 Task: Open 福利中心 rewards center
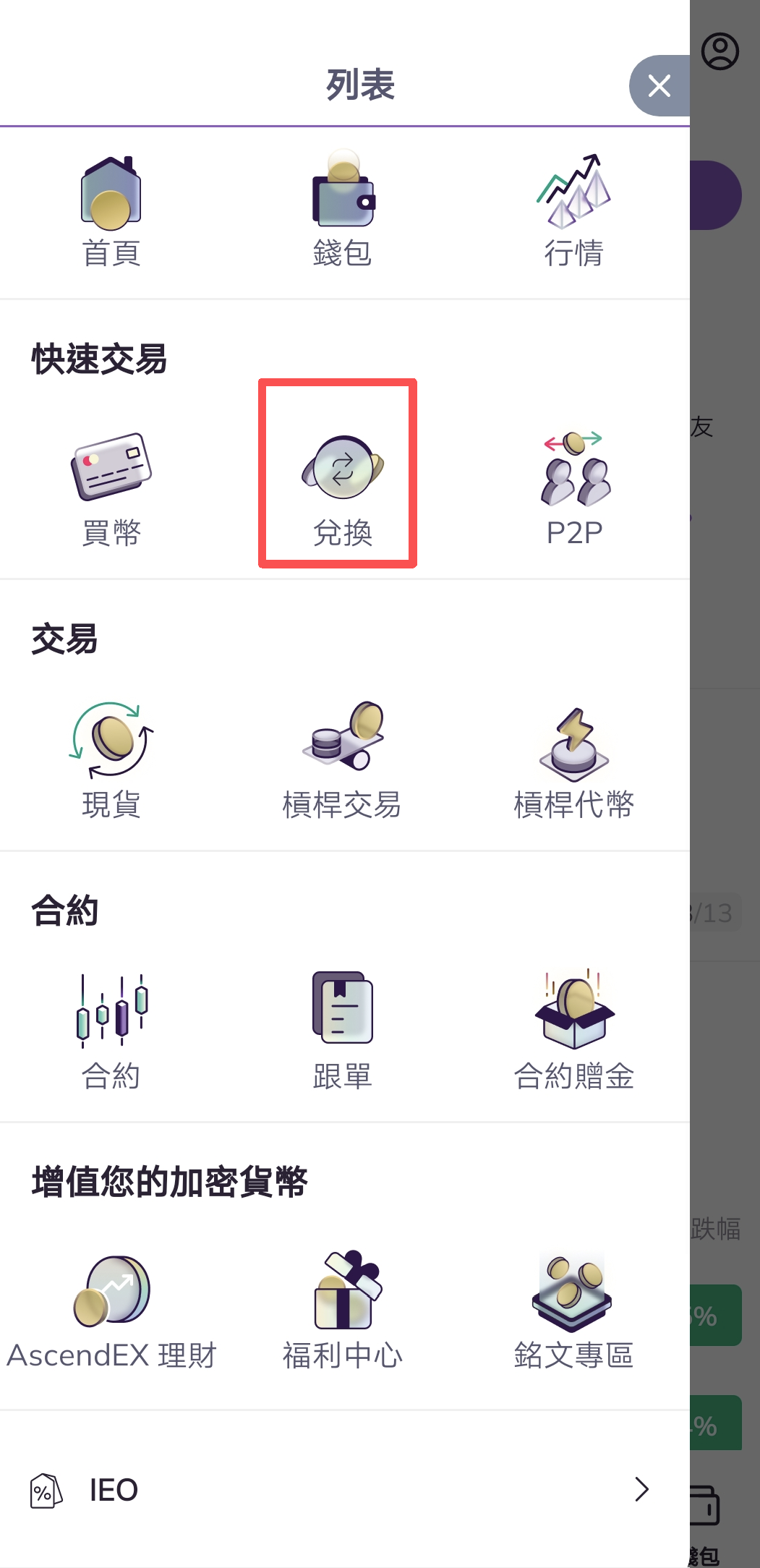[x=342, y=1311]
